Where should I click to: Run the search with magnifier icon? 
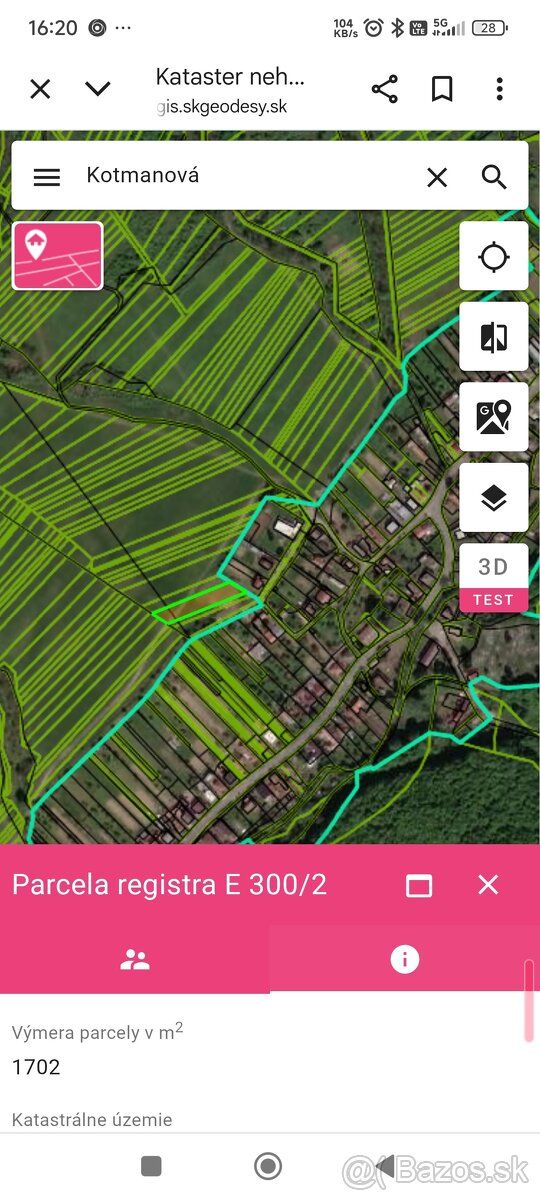click(x=494, y=177)
